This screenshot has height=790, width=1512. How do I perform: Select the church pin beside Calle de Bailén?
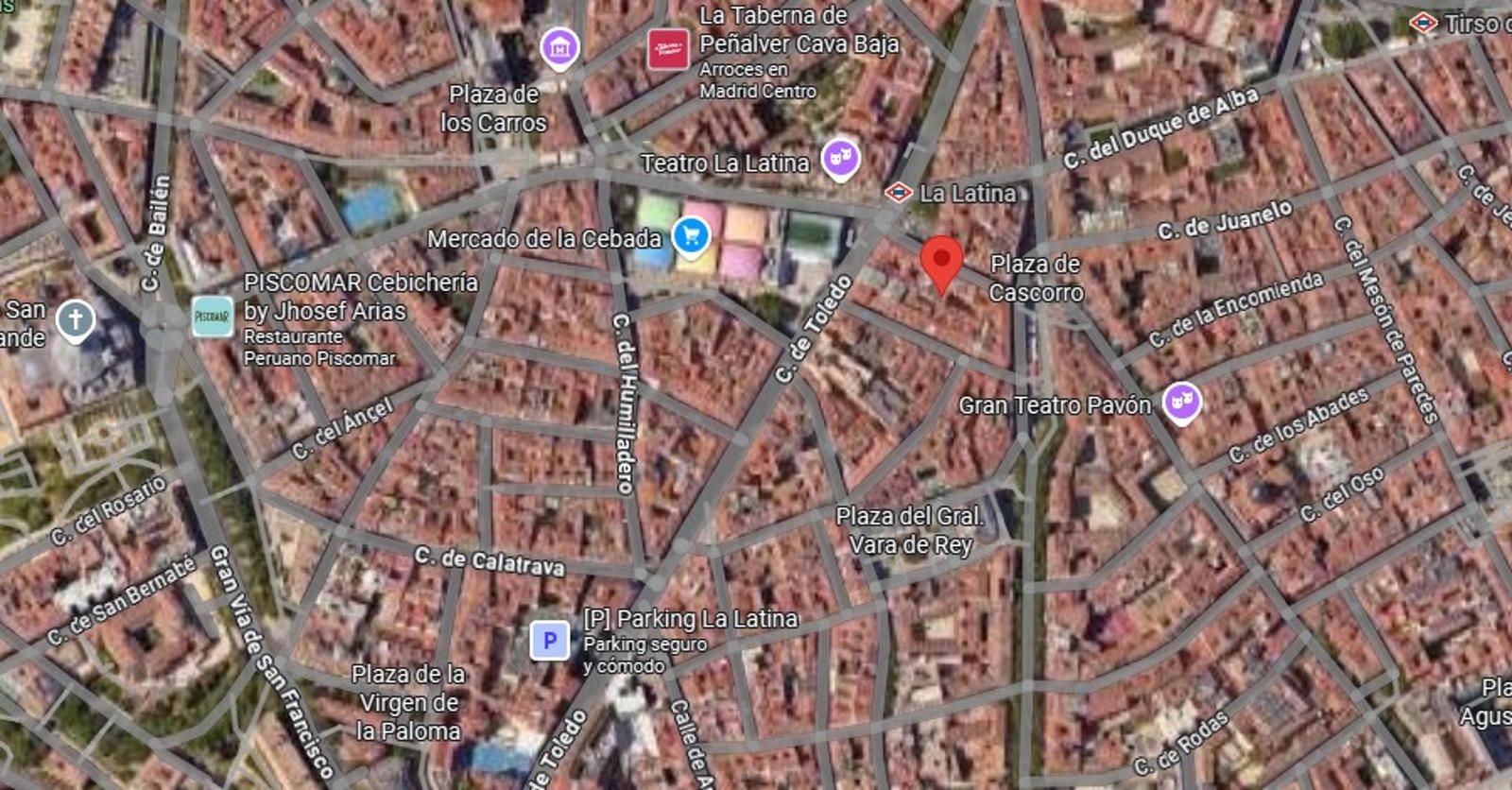point(76,319)
